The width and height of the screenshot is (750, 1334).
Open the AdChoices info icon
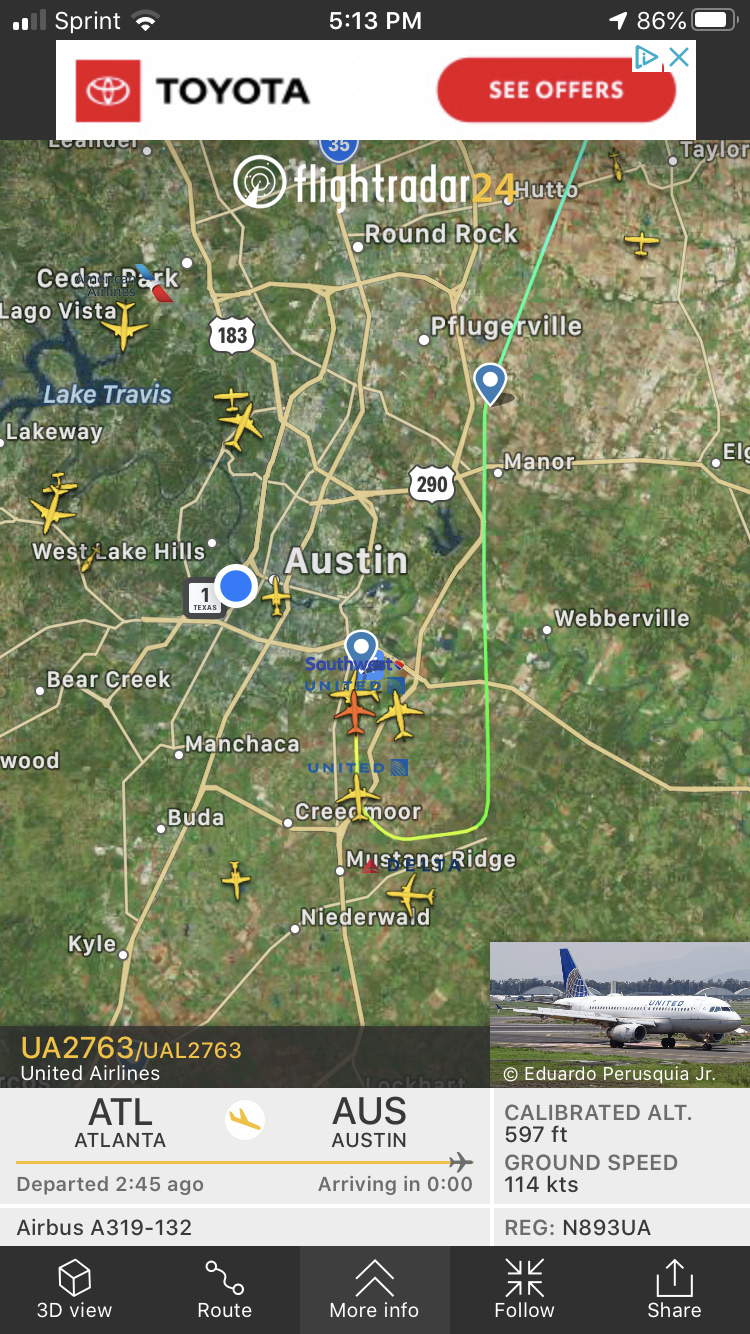pyautogui.click(x=647, y=58)
